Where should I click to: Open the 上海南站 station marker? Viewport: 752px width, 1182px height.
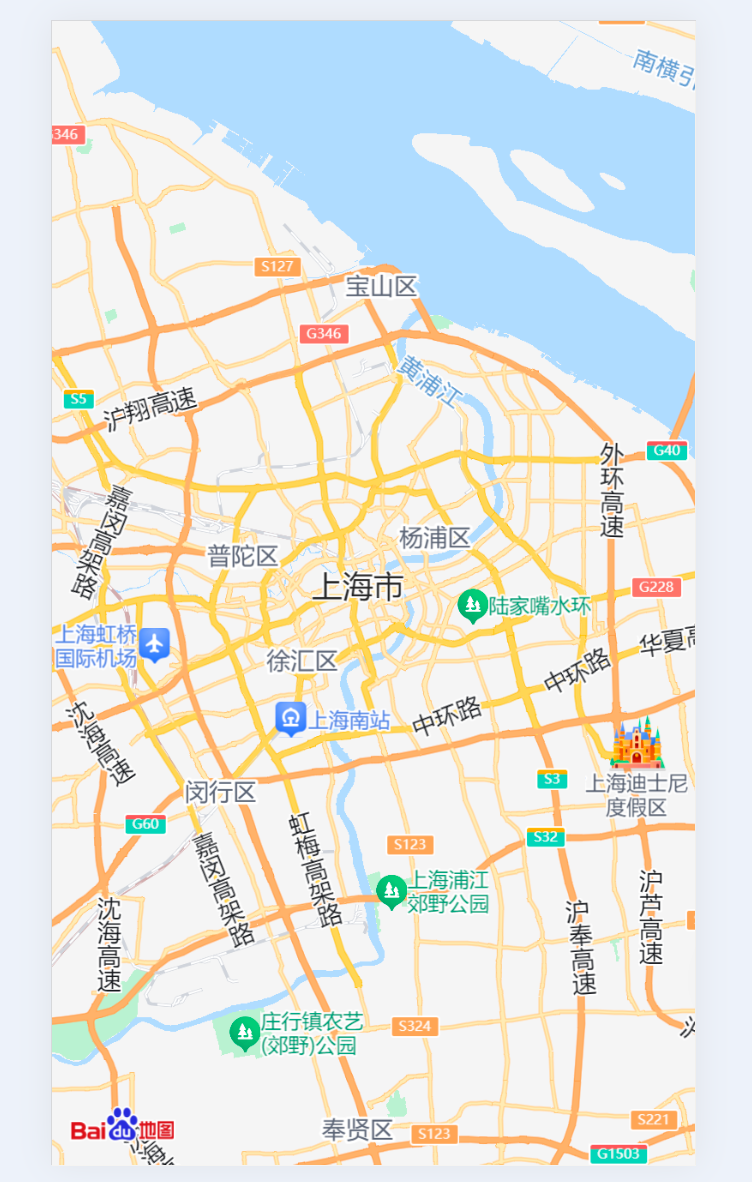(x=290, y=718)
